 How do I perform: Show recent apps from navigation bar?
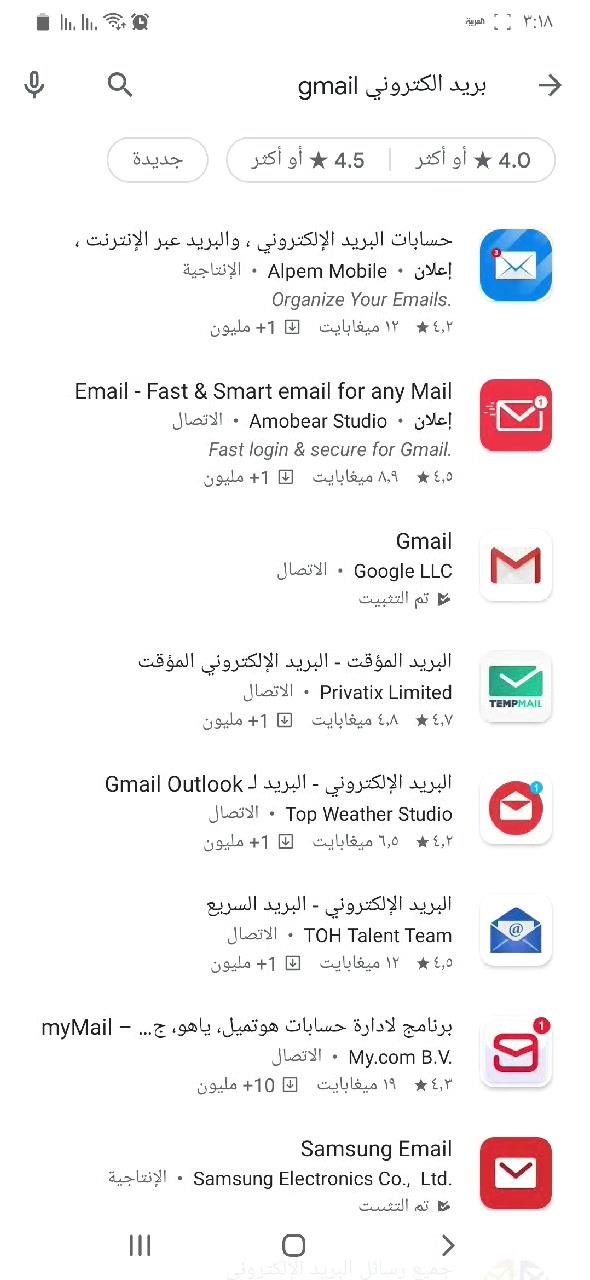tap(140, 1245)
